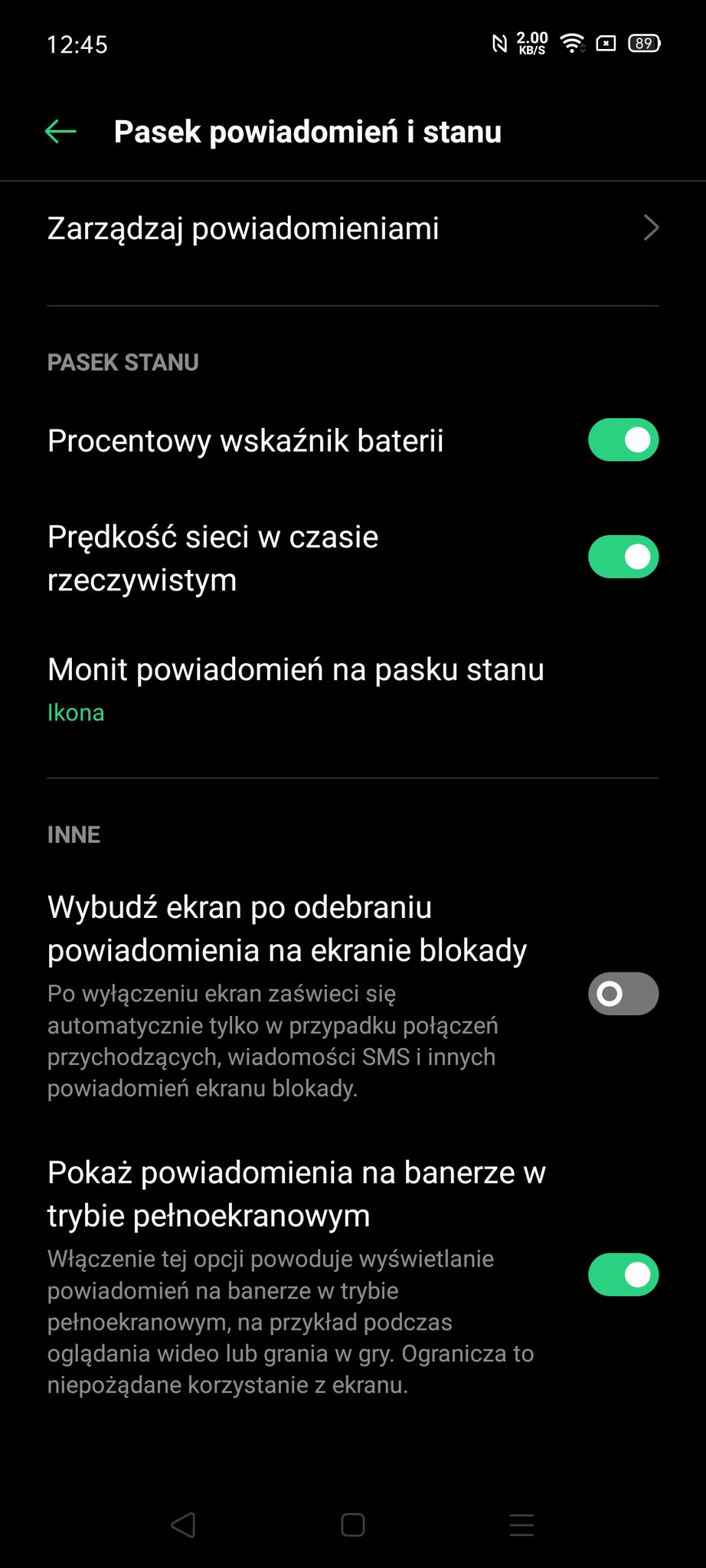
Task: Disable Procentowy wskaźnik baterii switch
Action: (623, 440)
